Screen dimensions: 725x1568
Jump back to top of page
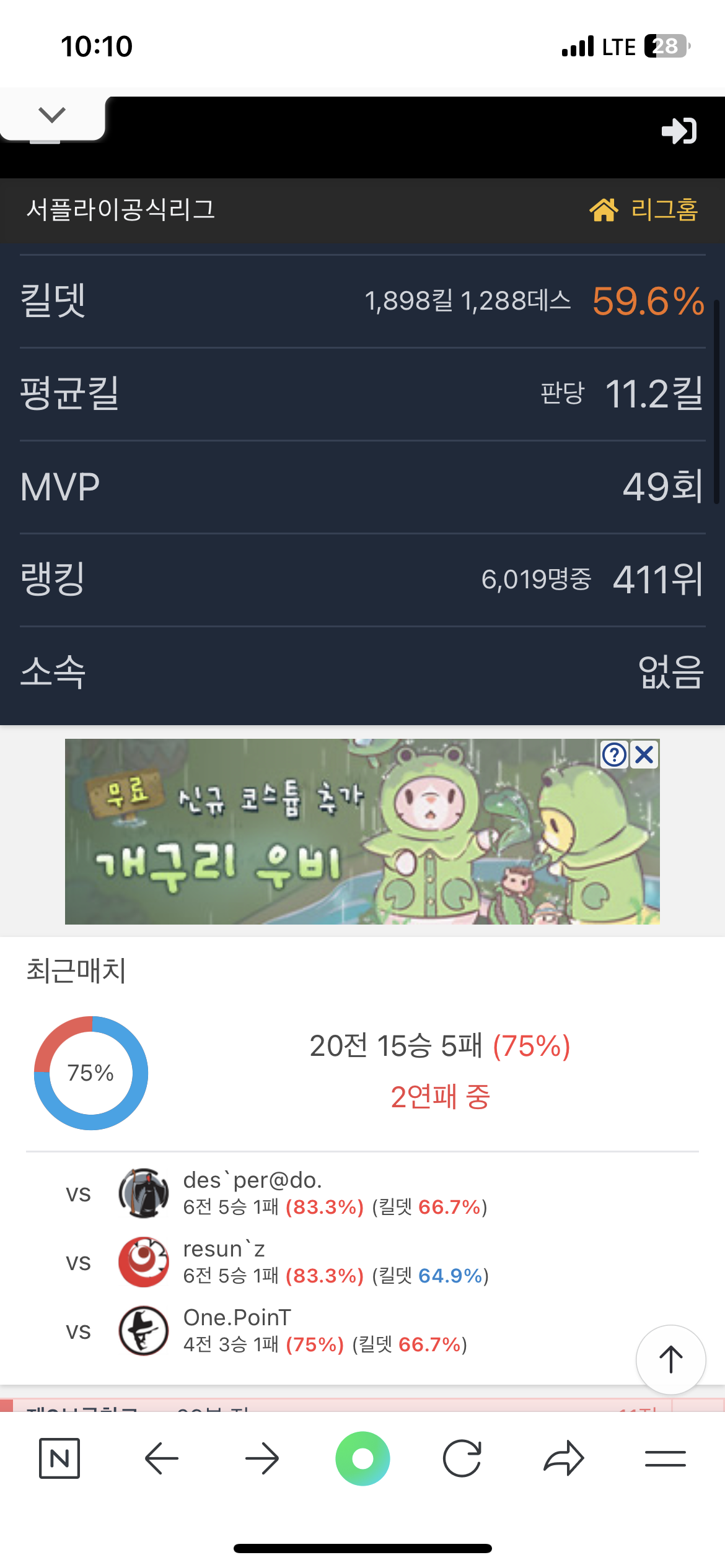coord(670,1360)
